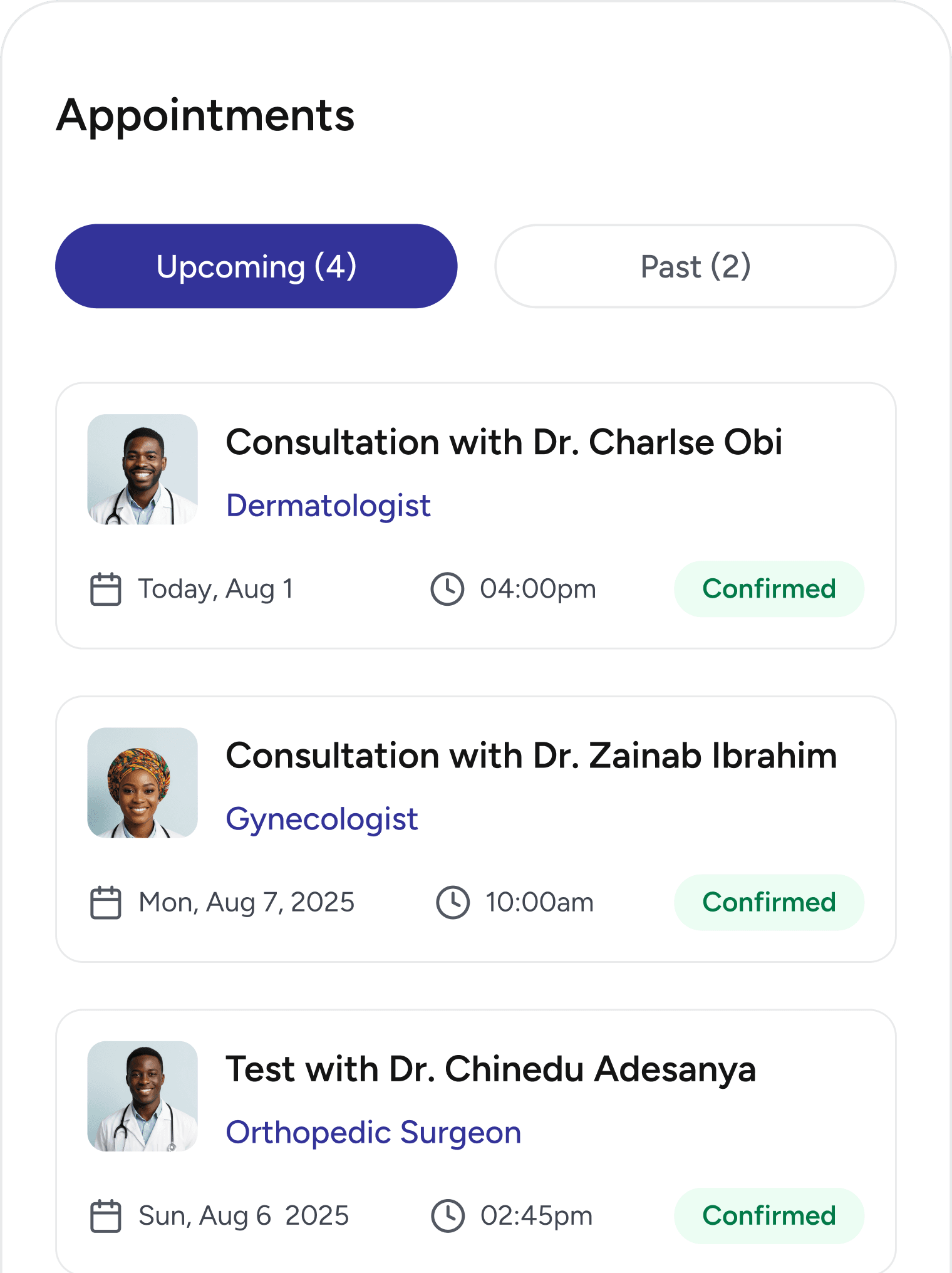
Task: Open the Dermatologist specialty link
Action: [x=328, y=505]
